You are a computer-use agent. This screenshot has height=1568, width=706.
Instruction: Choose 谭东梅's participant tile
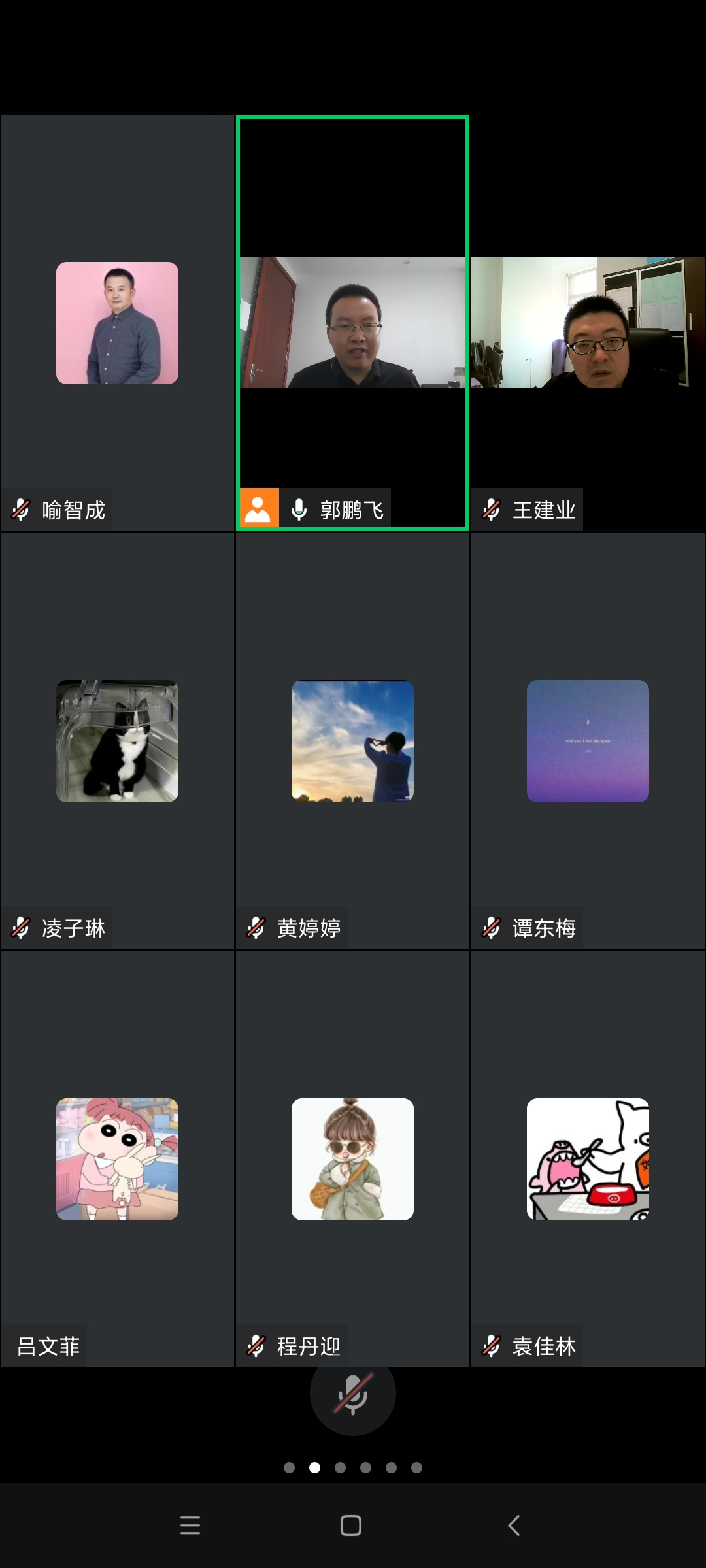[x=588, y=742]
